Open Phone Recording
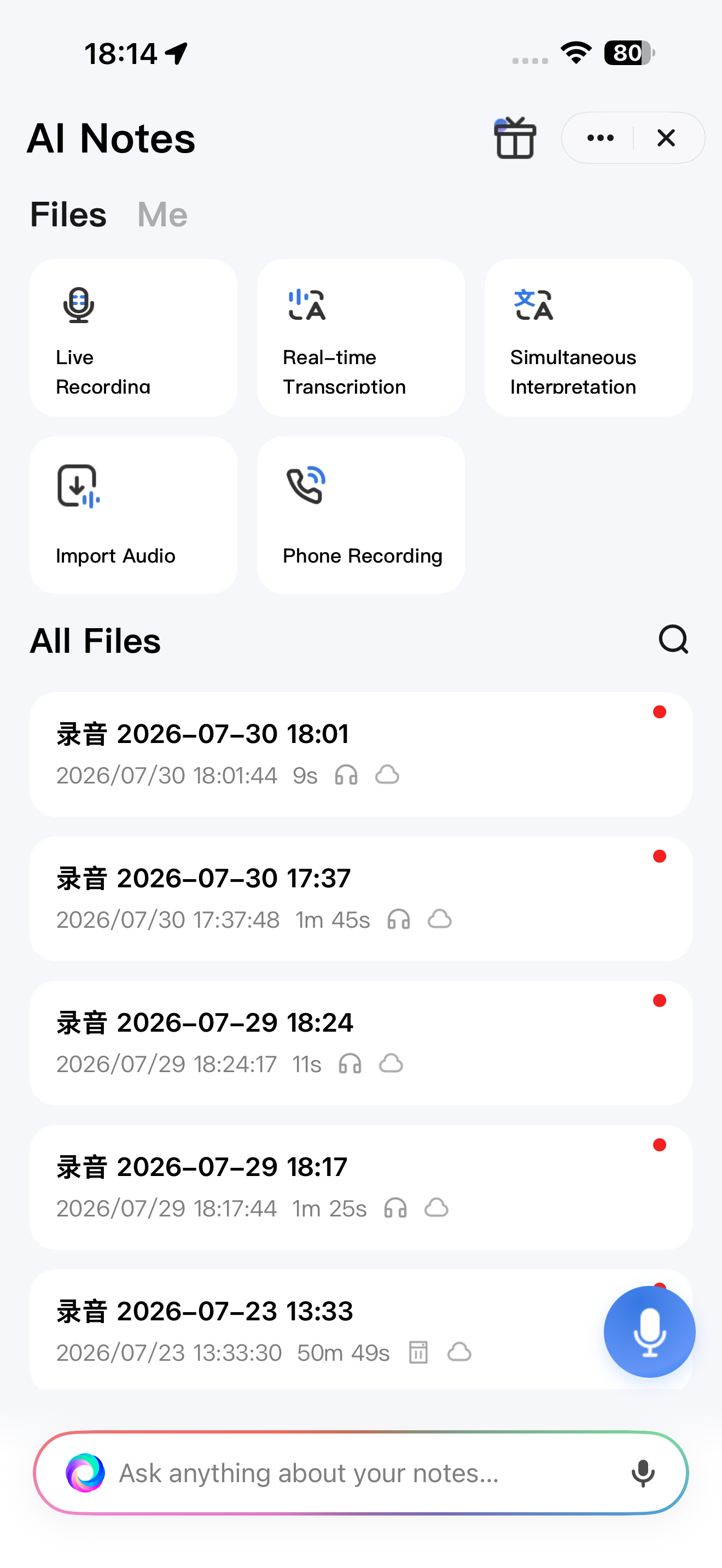Screen dimensions: 722x1568 [361, 515]
